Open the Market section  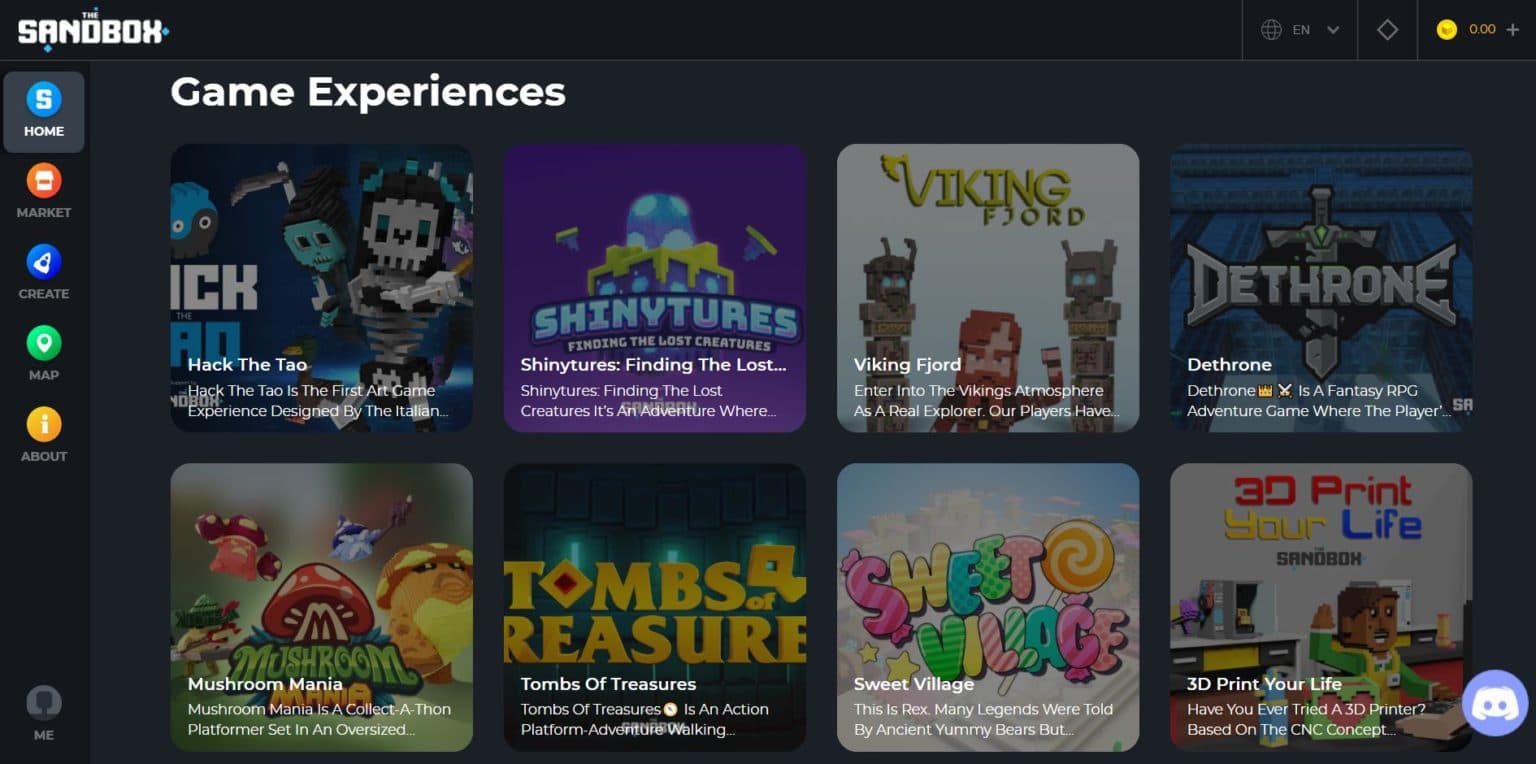[x=43, y=192]
